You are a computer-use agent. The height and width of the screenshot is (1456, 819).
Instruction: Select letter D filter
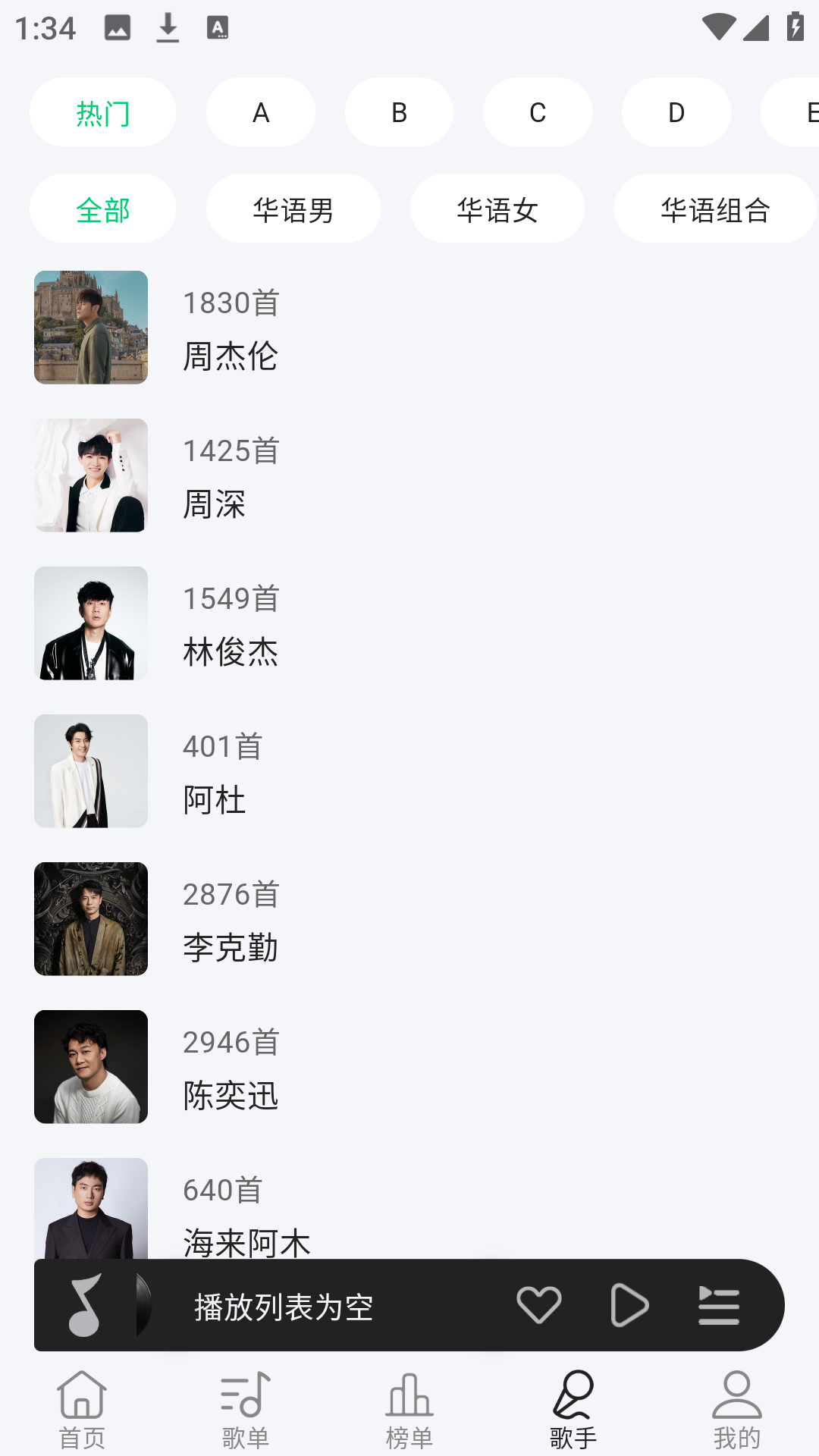676,111
